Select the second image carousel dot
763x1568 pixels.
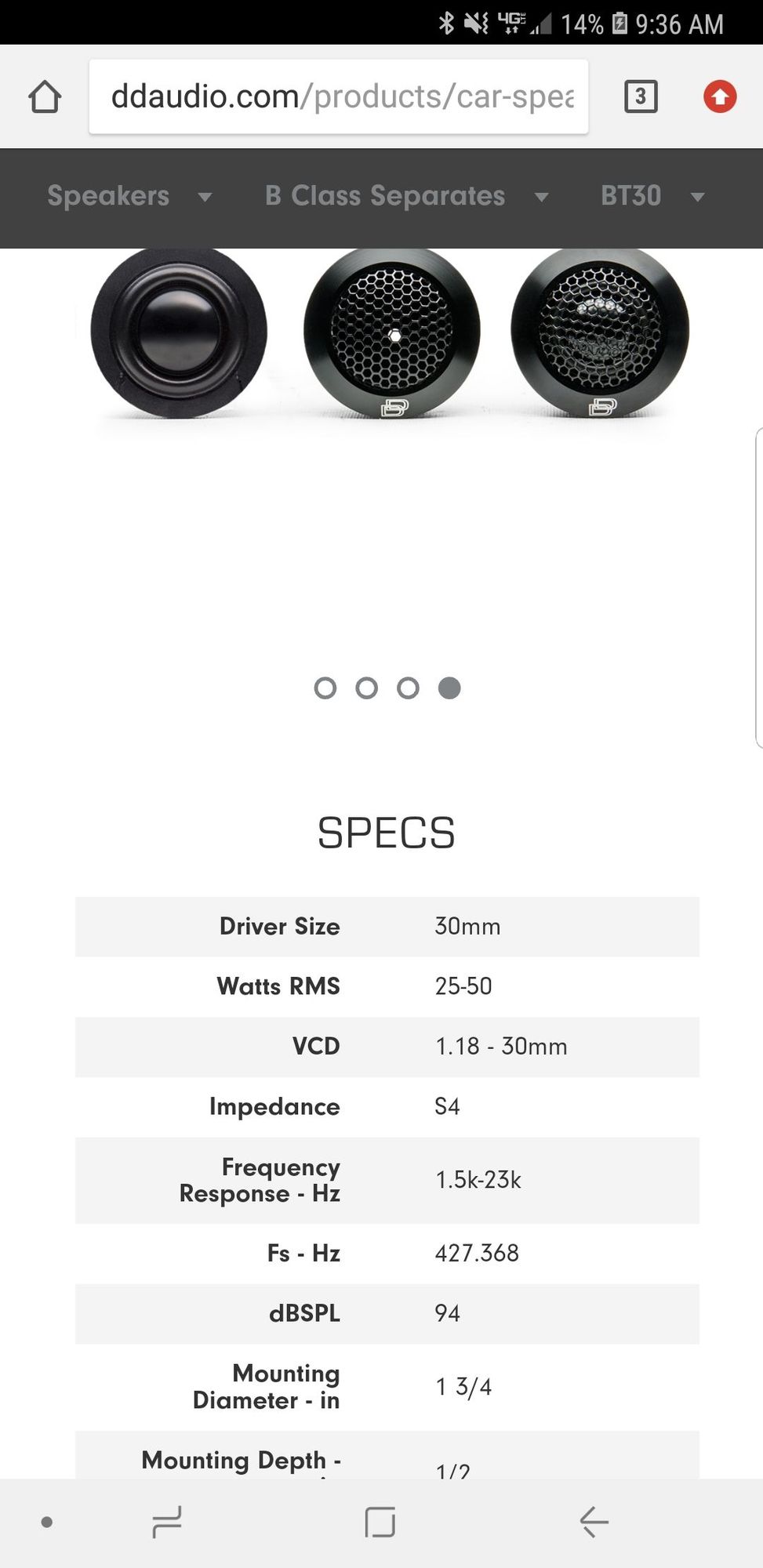pos(366,688)
